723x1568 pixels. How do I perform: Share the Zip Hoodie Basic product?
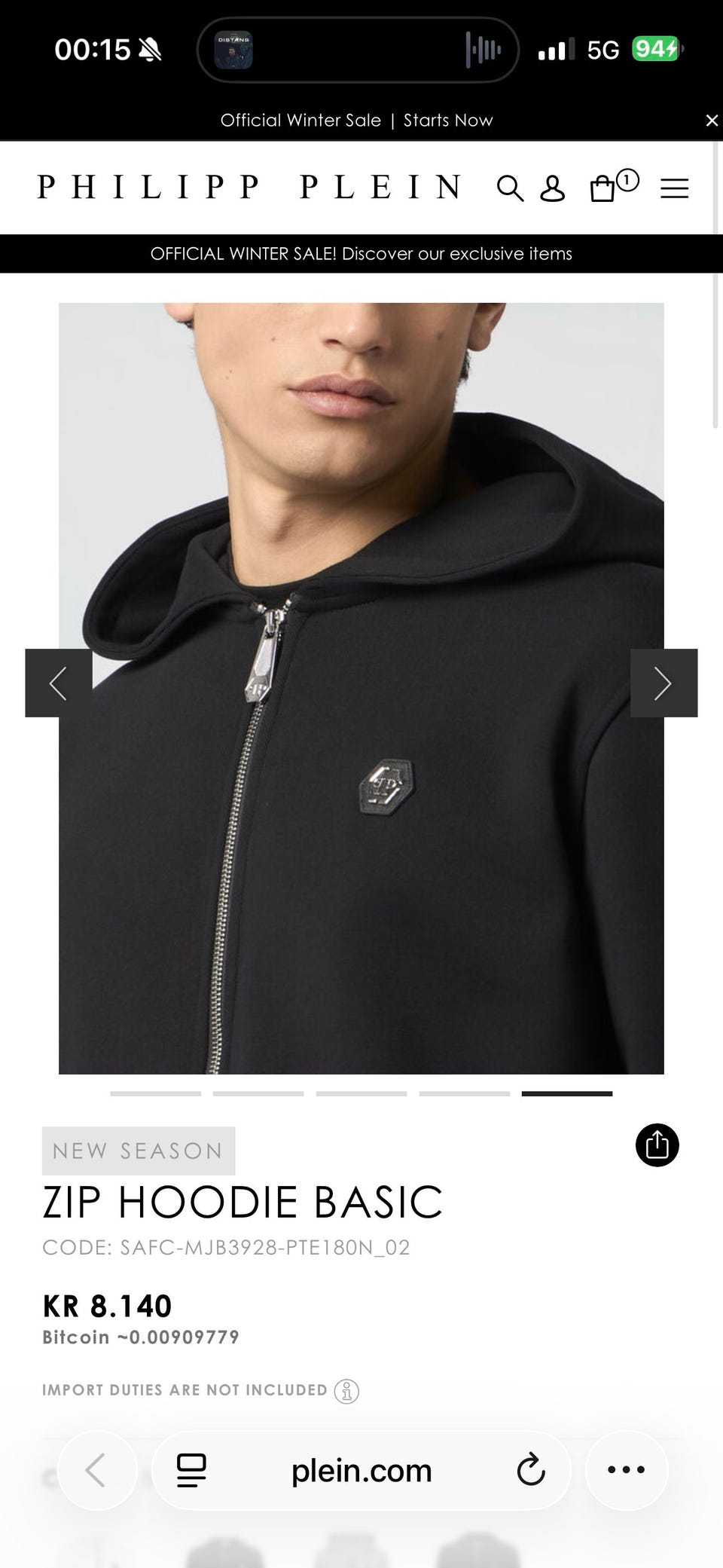[x=657, y=1145]
